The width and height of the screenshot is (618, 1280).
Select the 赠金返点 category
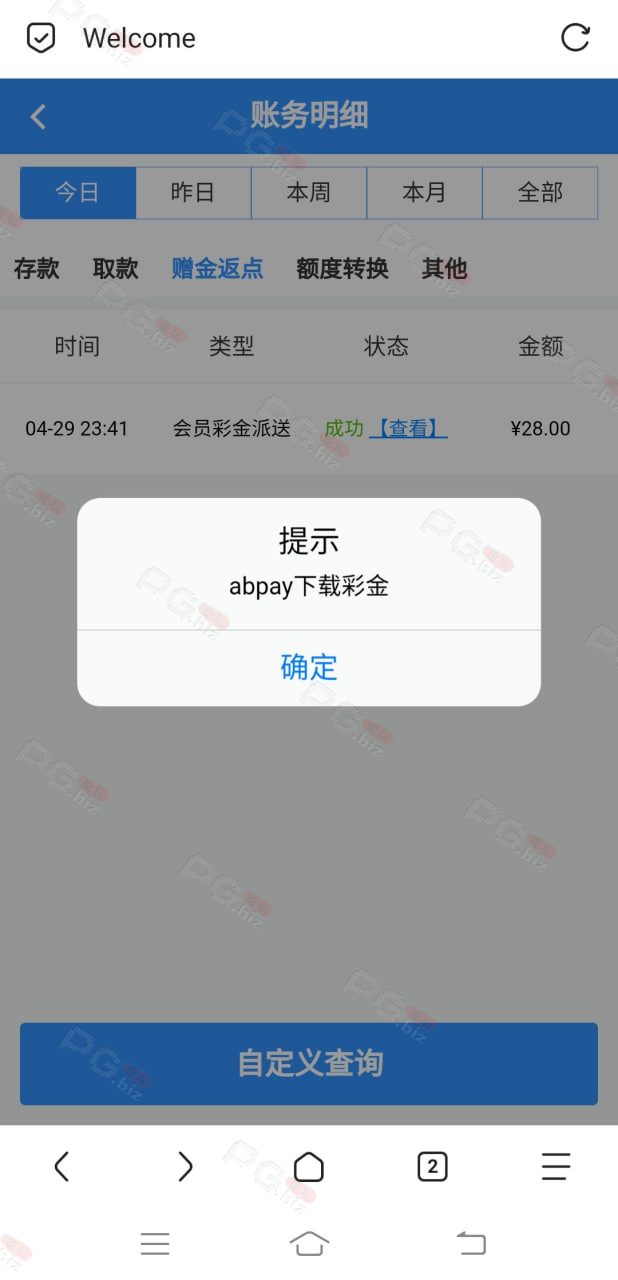click(x=217, y=268)
